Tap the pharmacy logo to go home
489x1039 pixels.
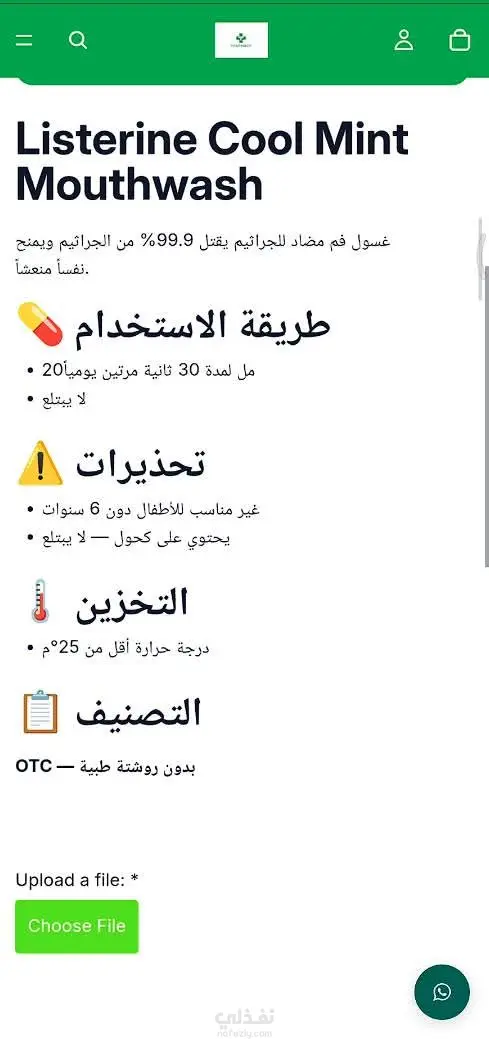(241, 40)
